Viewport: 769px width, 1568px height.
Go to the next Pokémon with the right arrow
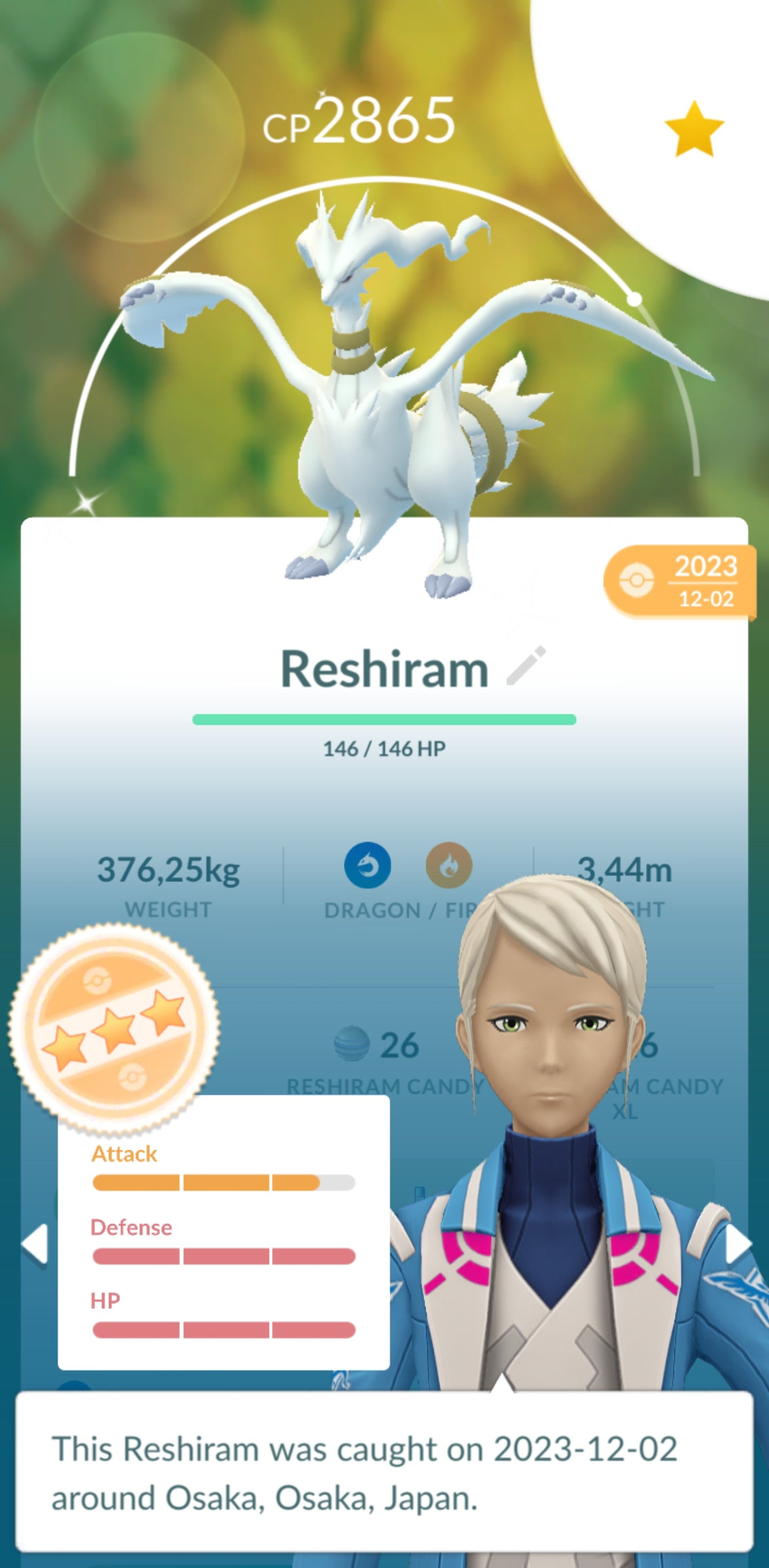(x=738, y=1244)
